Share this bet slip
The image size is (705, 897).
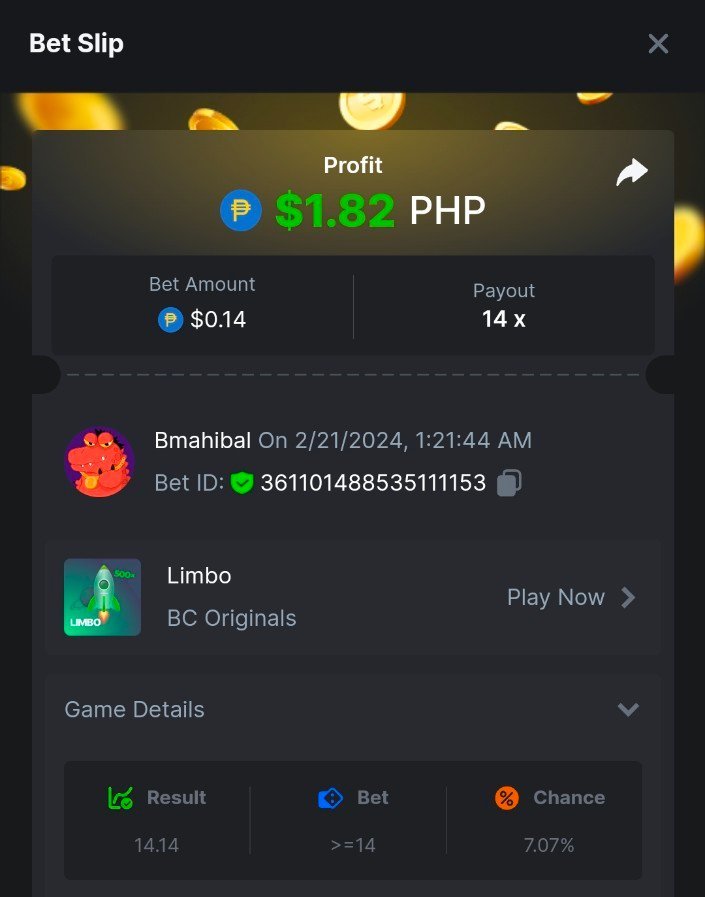pyautogui.click(x=631, y=173)
